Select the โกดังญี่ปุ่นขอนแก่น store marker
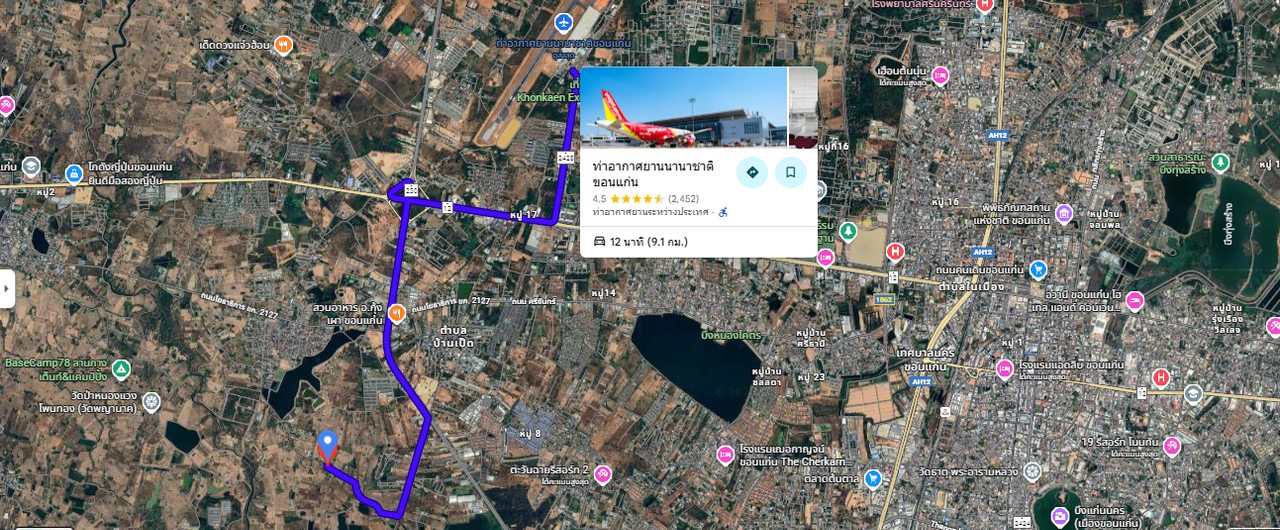 (74, 174)
